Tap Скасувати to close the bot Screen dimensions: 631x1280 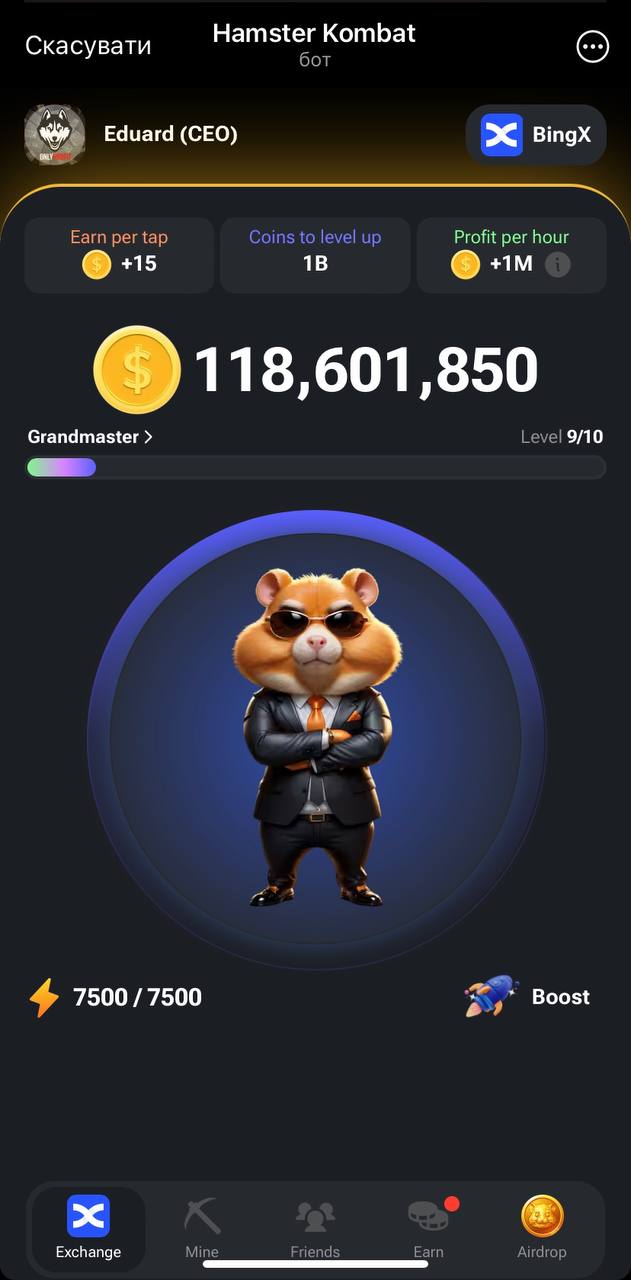click(x=88, y=46)
